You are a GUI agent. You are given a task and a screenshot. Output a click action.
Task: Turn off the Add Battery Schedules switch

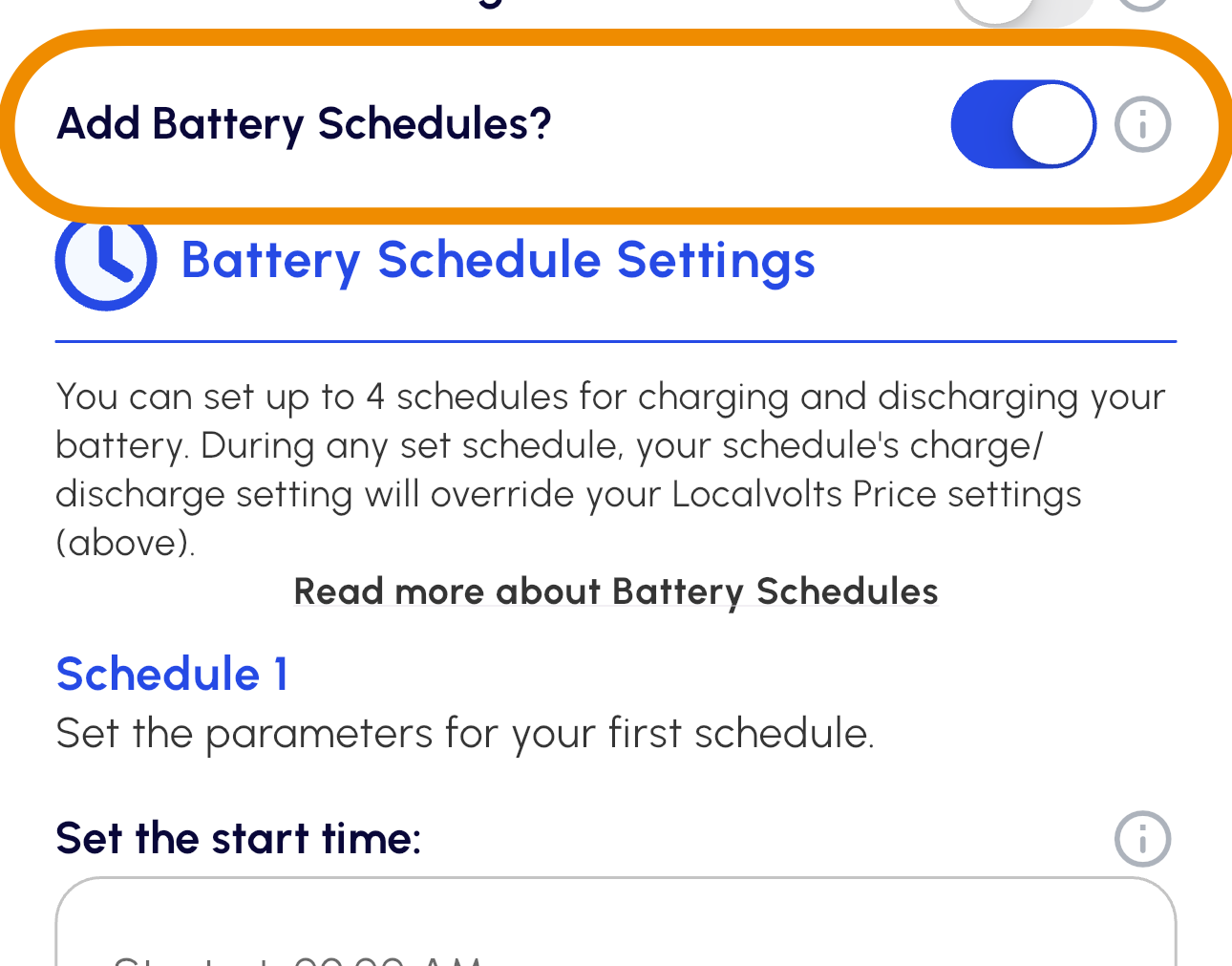coord(1022,124)
